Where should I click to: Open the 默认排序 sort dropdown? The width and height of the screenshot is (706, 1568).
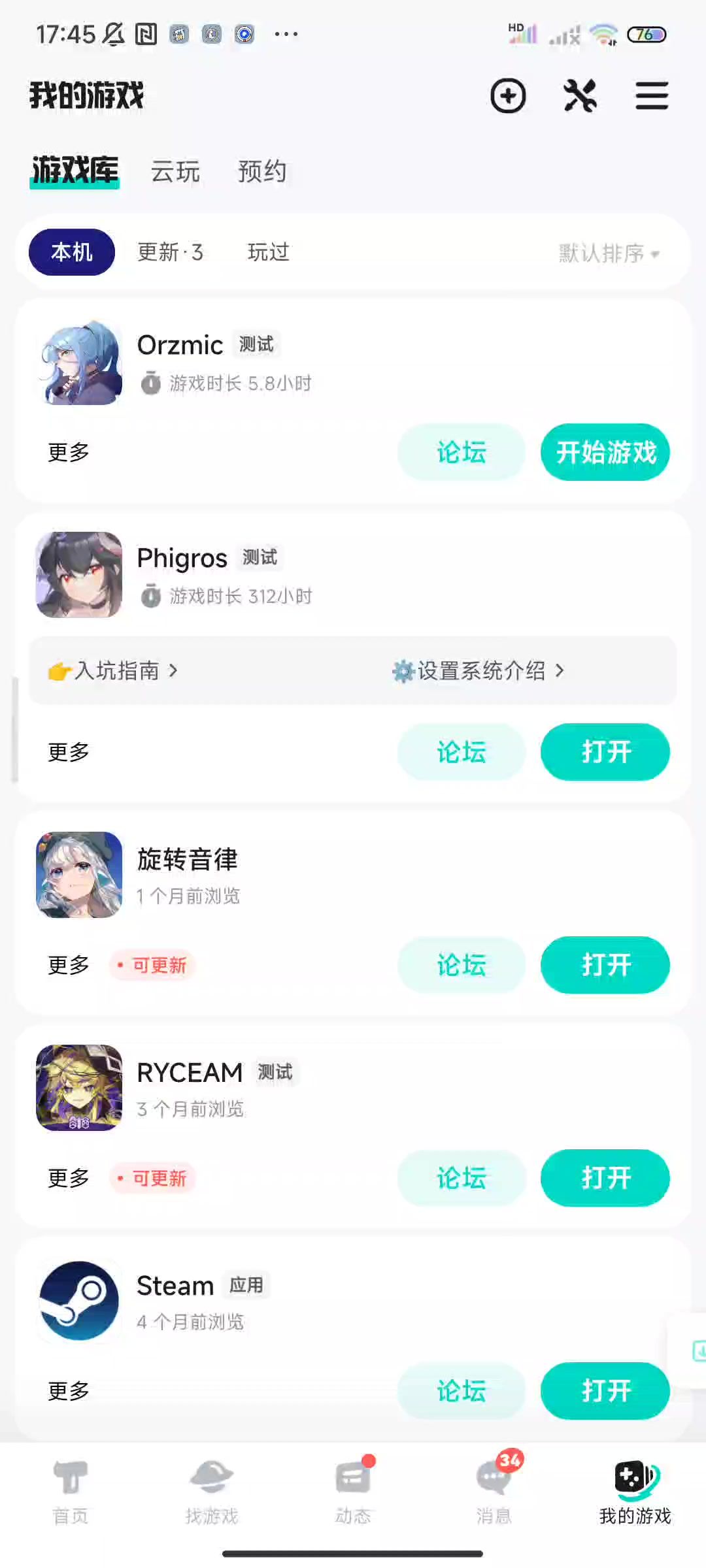[x=609, y=253]
